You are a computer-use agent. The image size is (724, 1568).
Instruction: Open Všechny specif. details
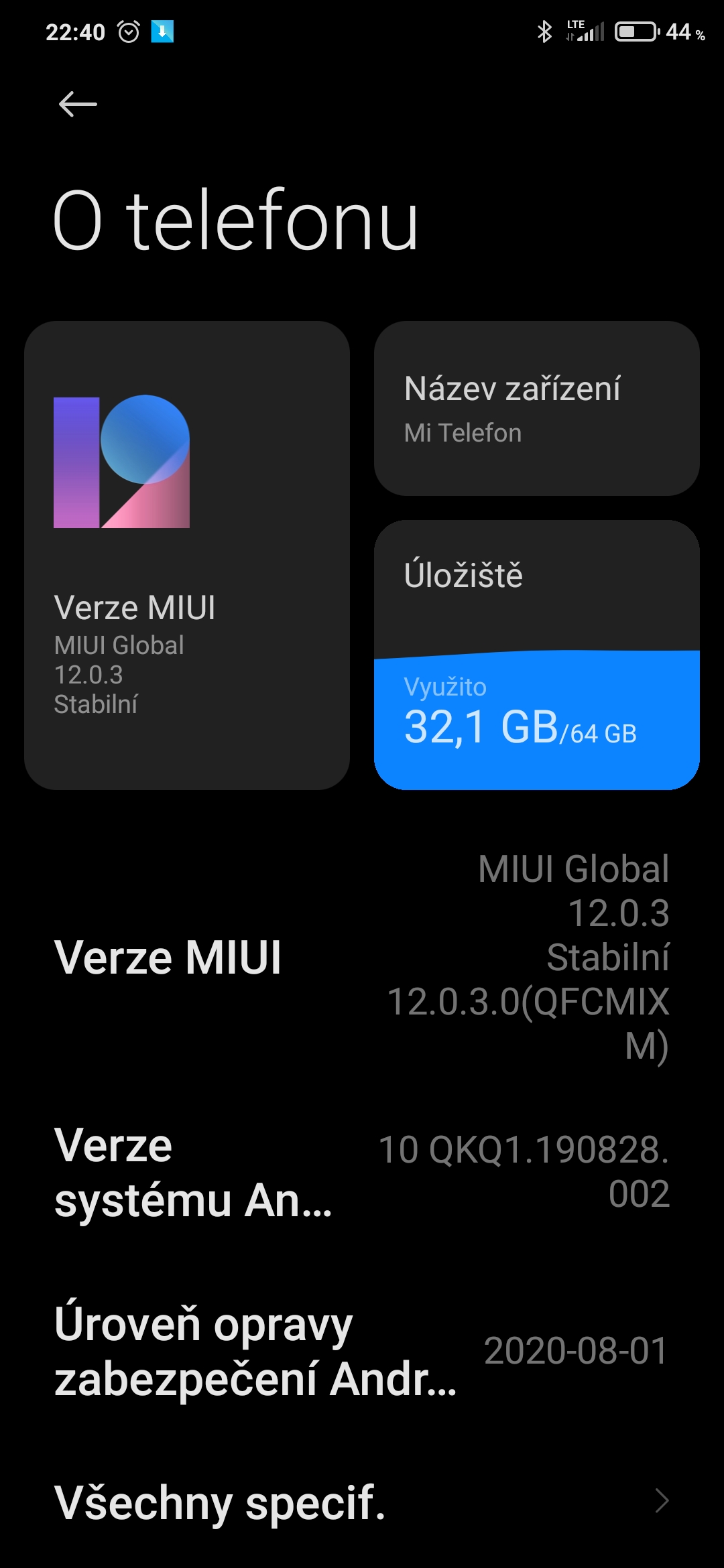click(362, 1502)
